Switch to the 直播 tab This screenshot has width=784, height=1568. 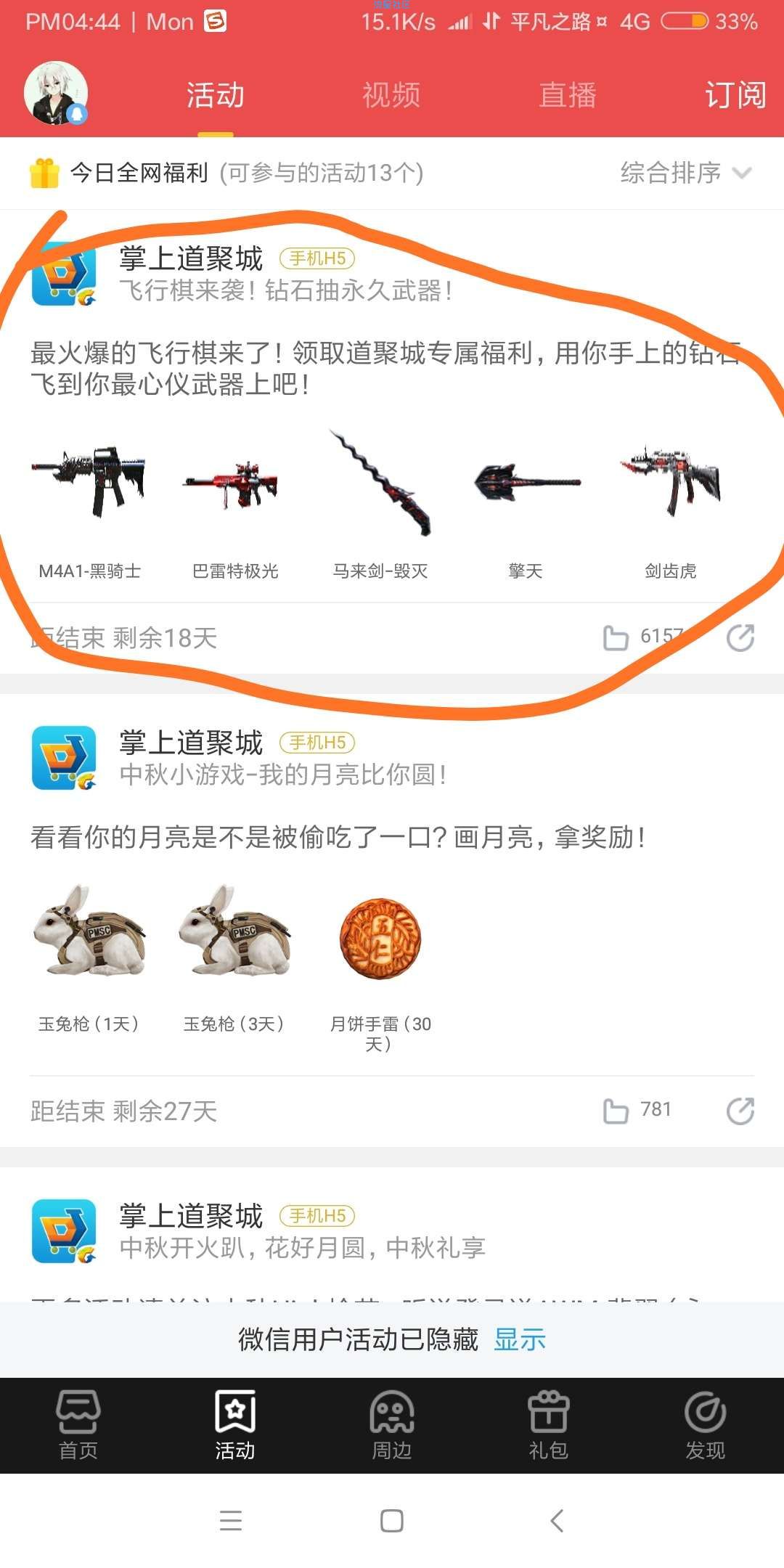[x=568, y=95]
